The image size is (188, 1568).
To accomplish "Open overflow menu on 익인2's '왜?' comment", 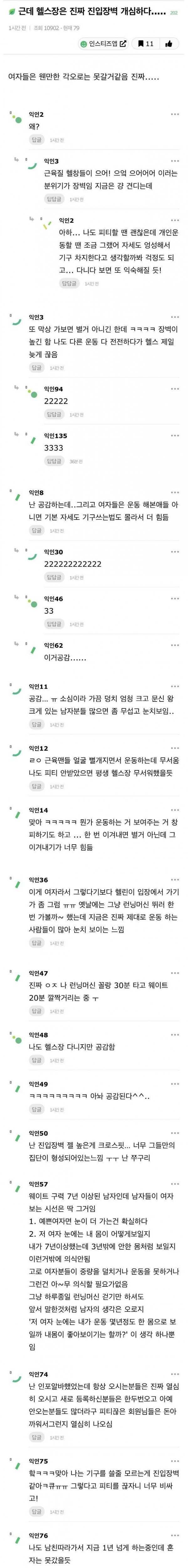I will 175,114.
